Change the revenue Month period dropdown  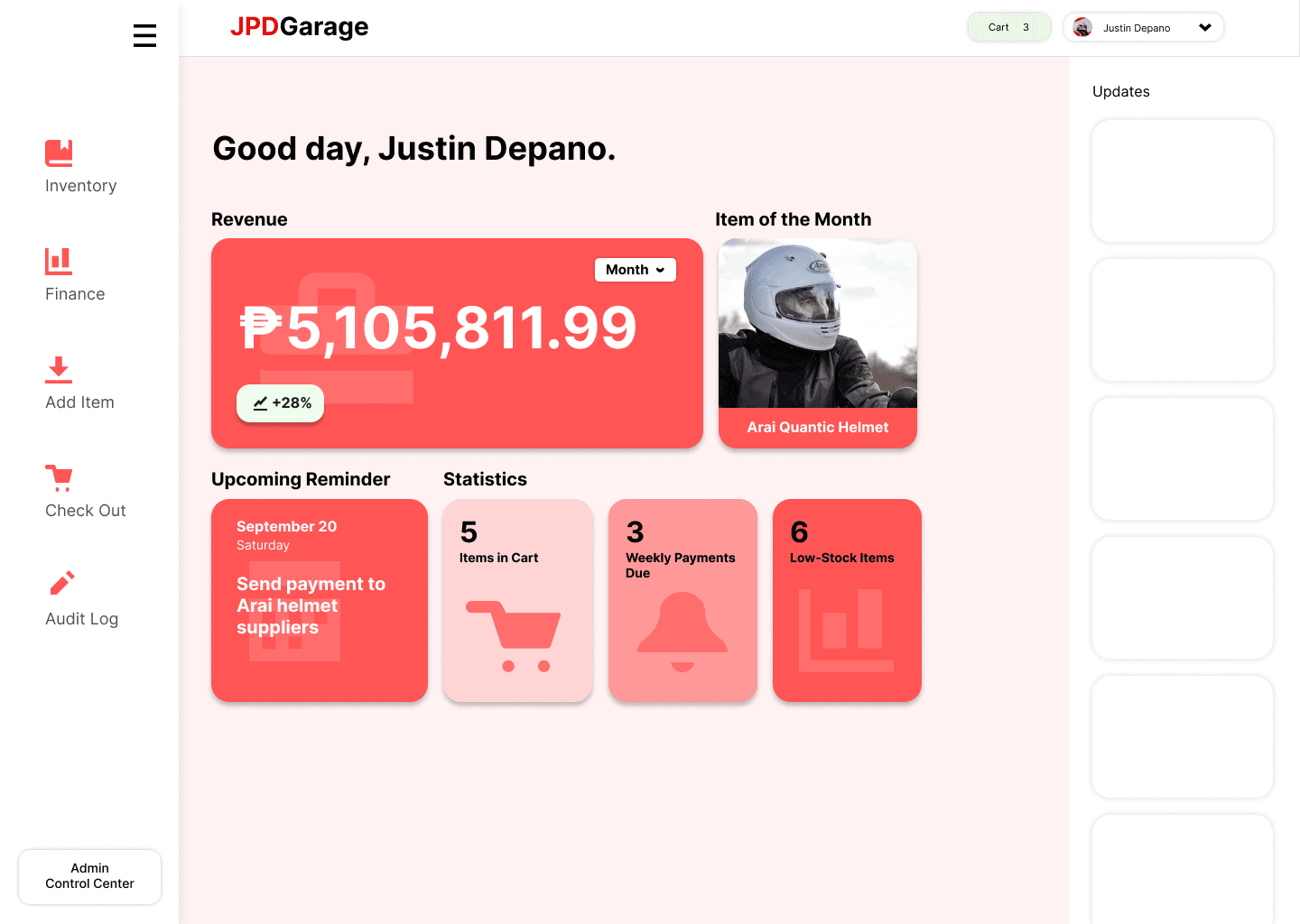pos(635,270)
